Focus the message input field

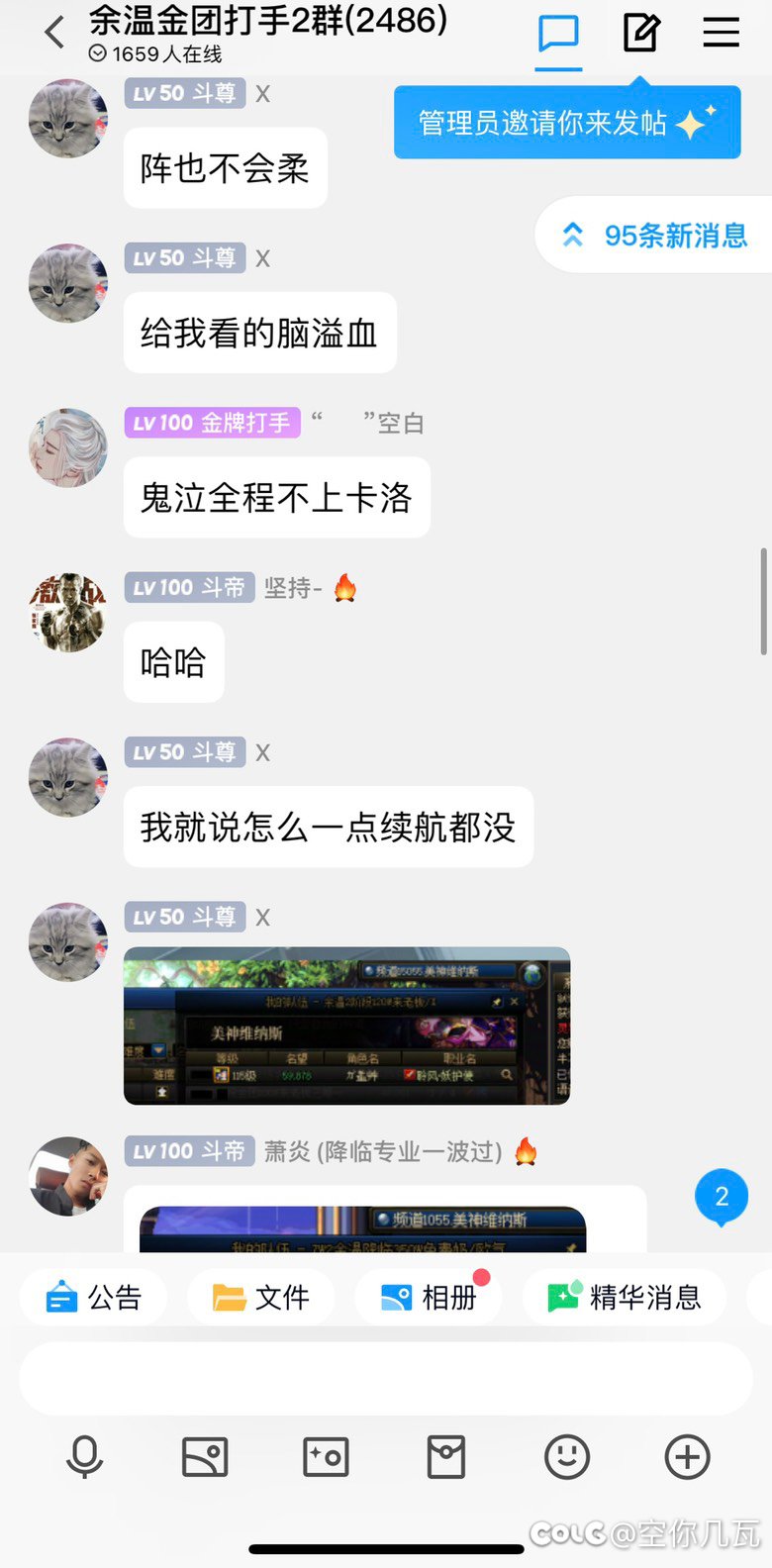tap(386, 1379)
